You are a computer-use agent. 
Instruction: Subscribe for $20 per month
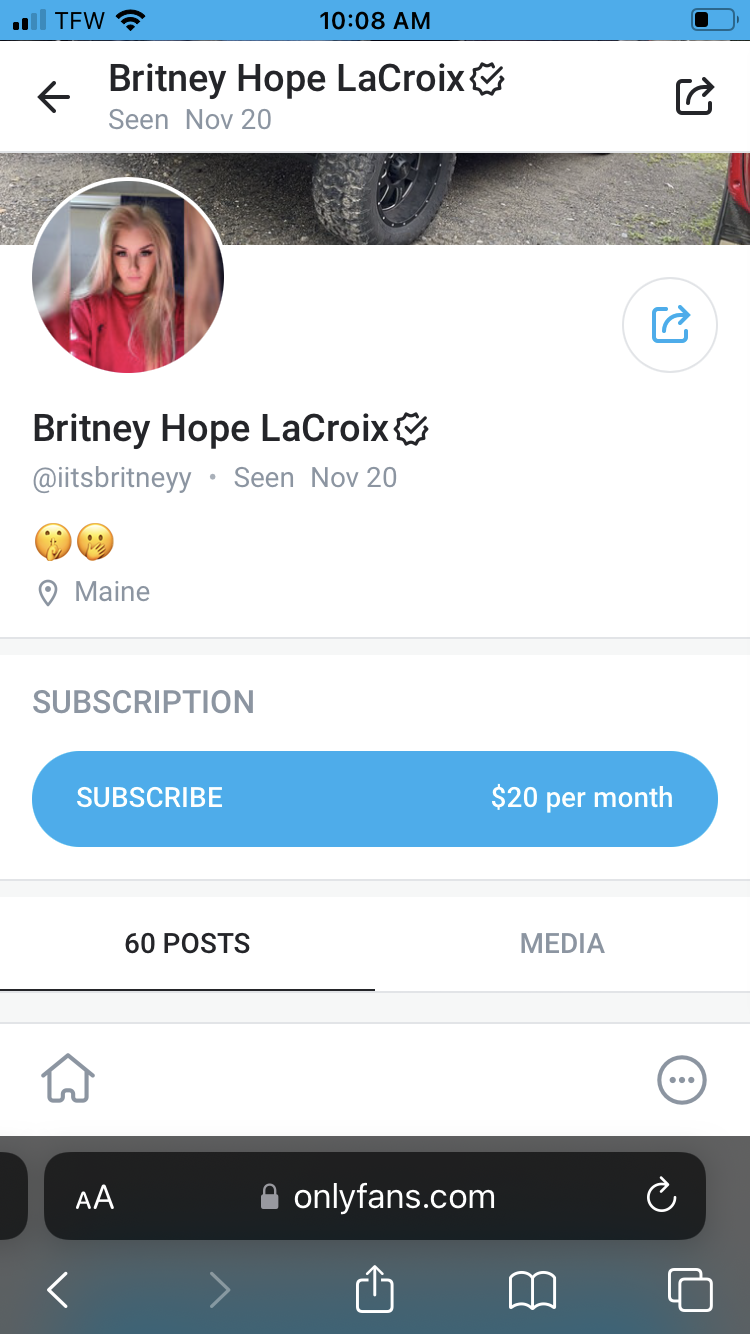tap(374, 798)
